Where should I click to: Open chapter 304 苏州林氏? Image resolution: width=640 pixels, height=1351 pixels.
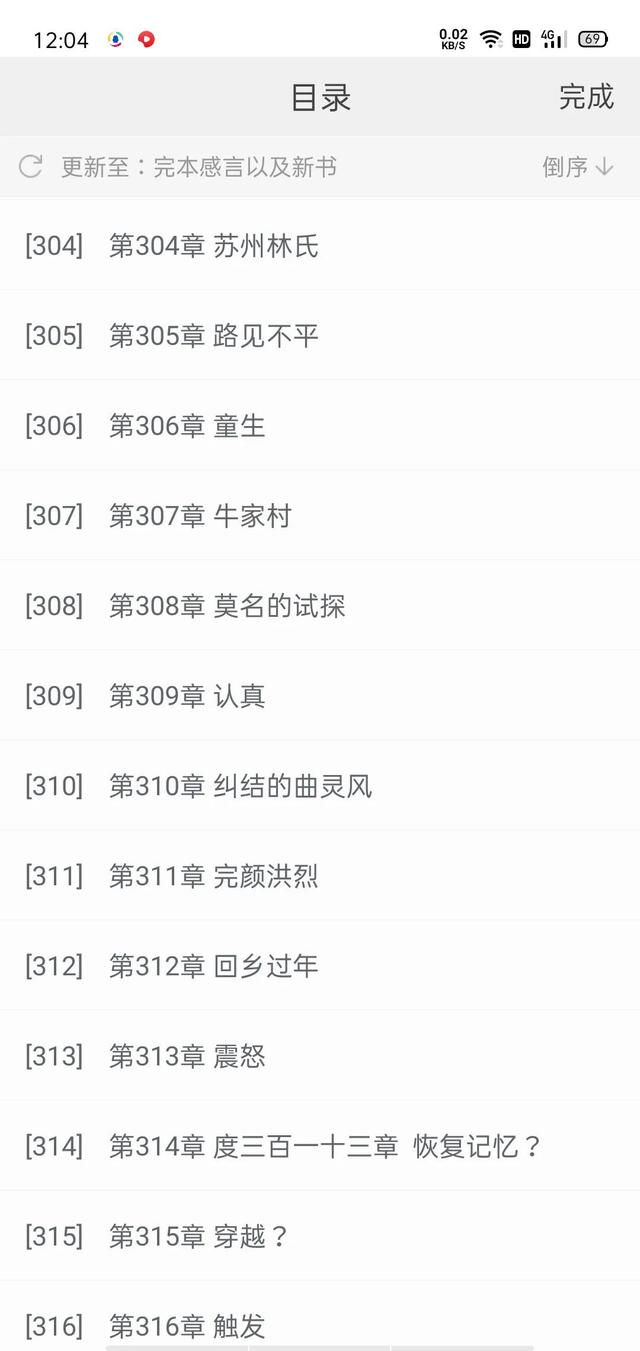pyautogui.click(x=320, y=245)
